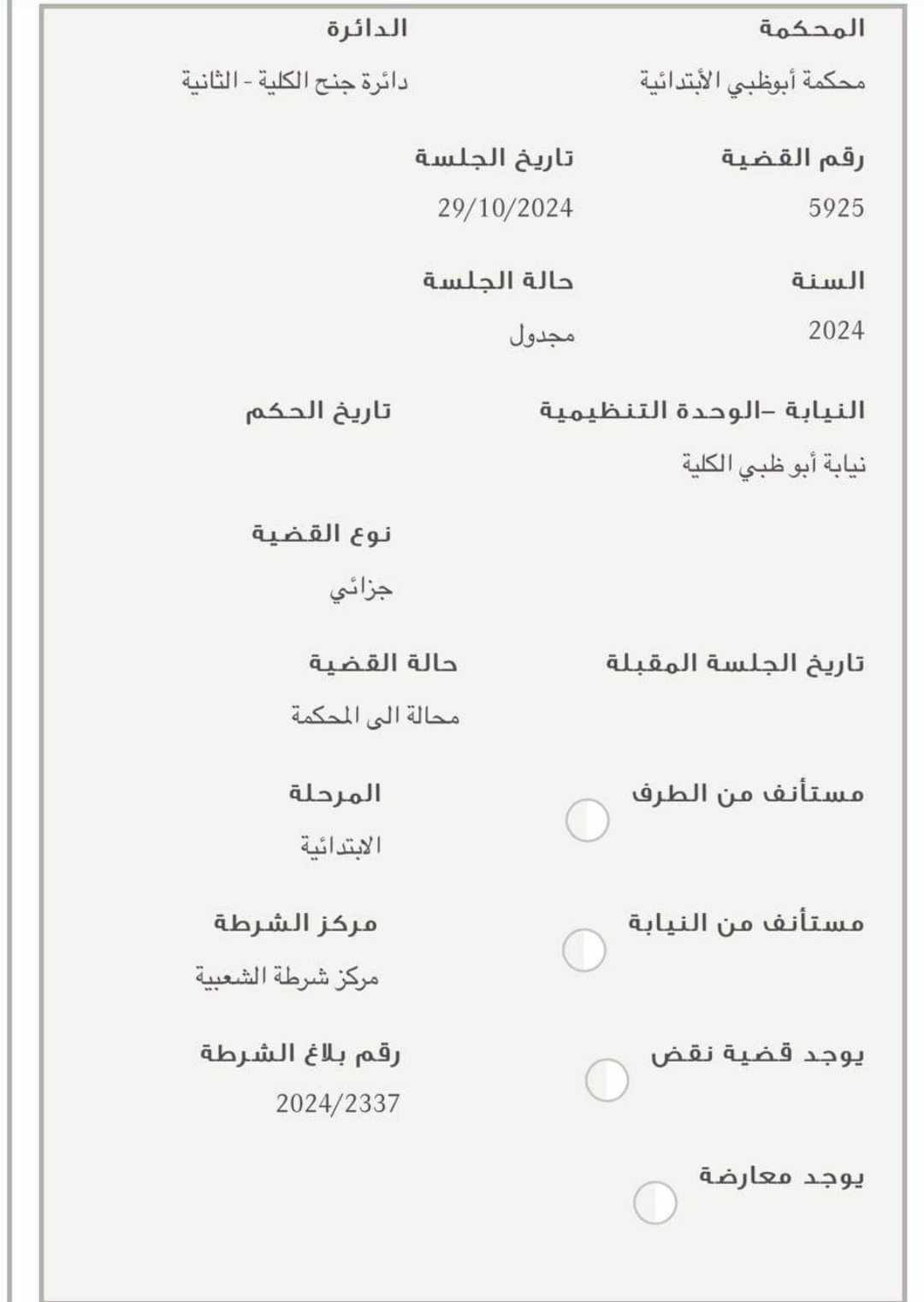The image size is (924, 1302).
Task: Toggle the يوجد معارضة option
Action: coord(655,1203)
